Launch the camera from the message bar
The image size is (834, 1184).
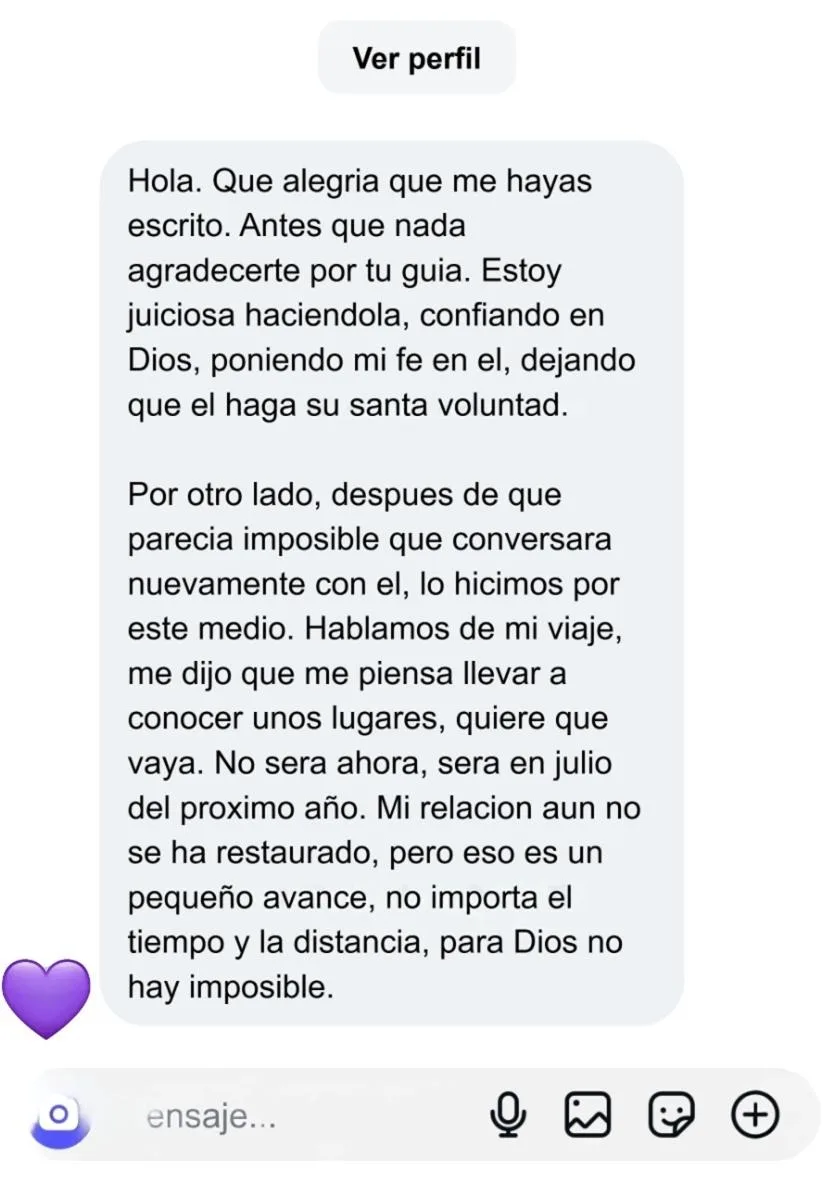pos(61,1116)
